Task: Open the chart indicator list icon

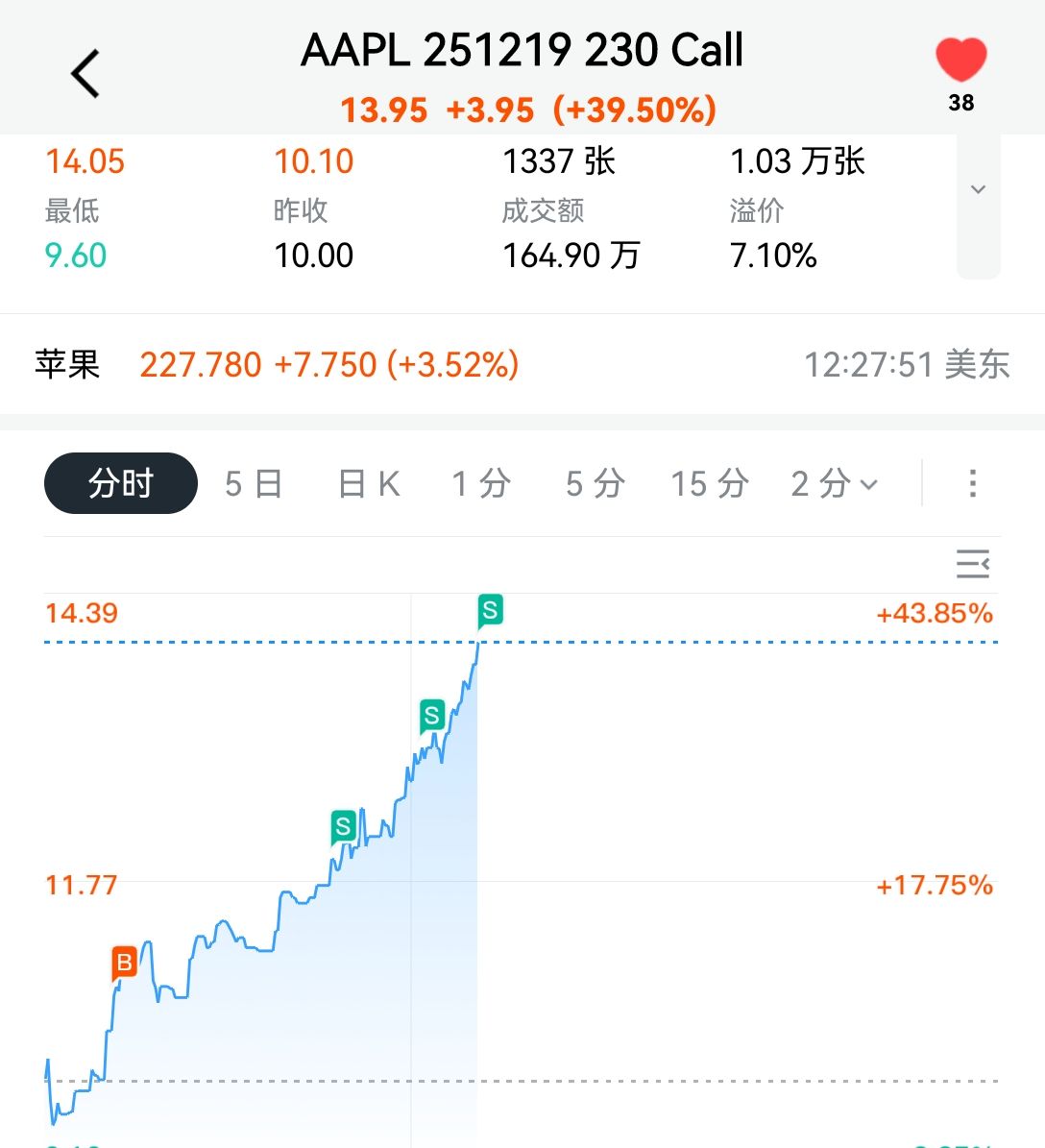Action: click(973, 564)
